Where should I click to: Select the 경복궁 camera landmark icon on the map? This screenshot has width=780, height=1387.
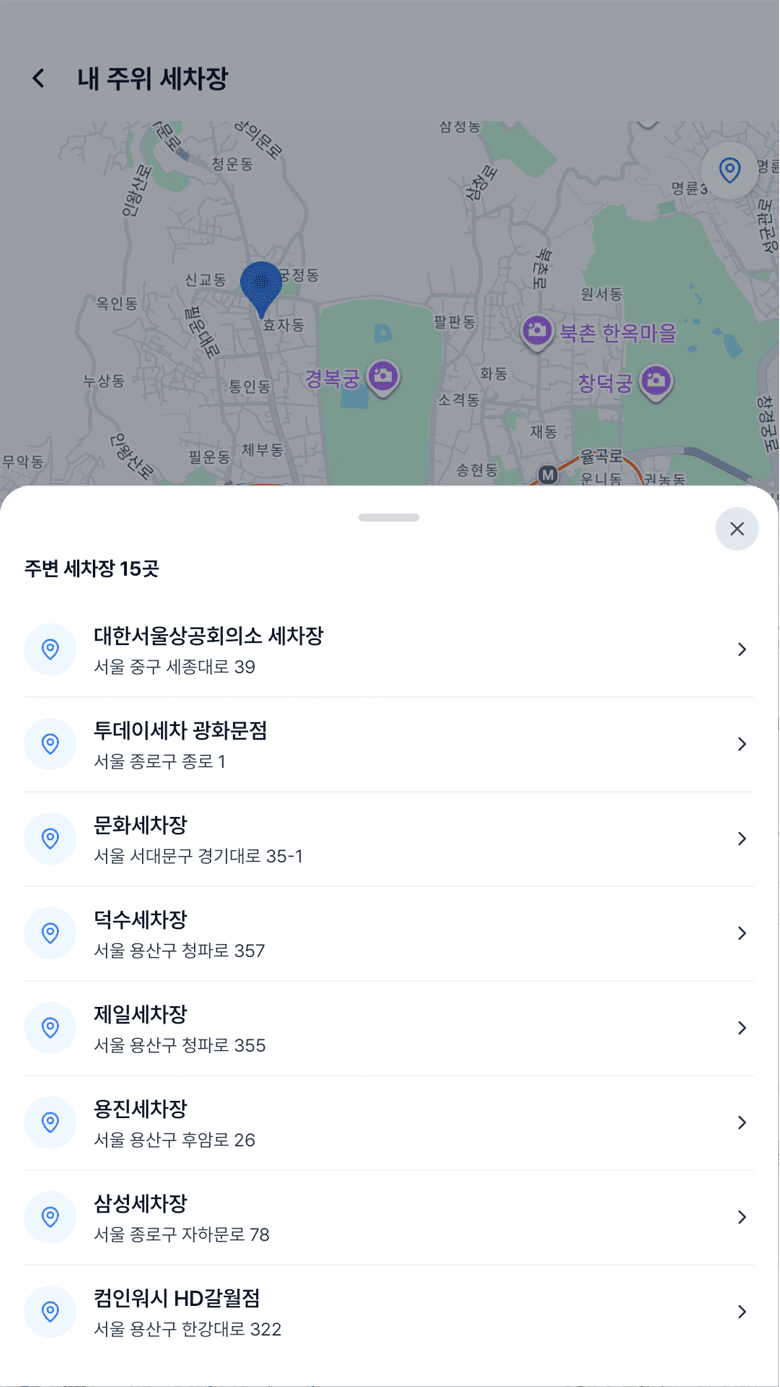pos(383,376)
